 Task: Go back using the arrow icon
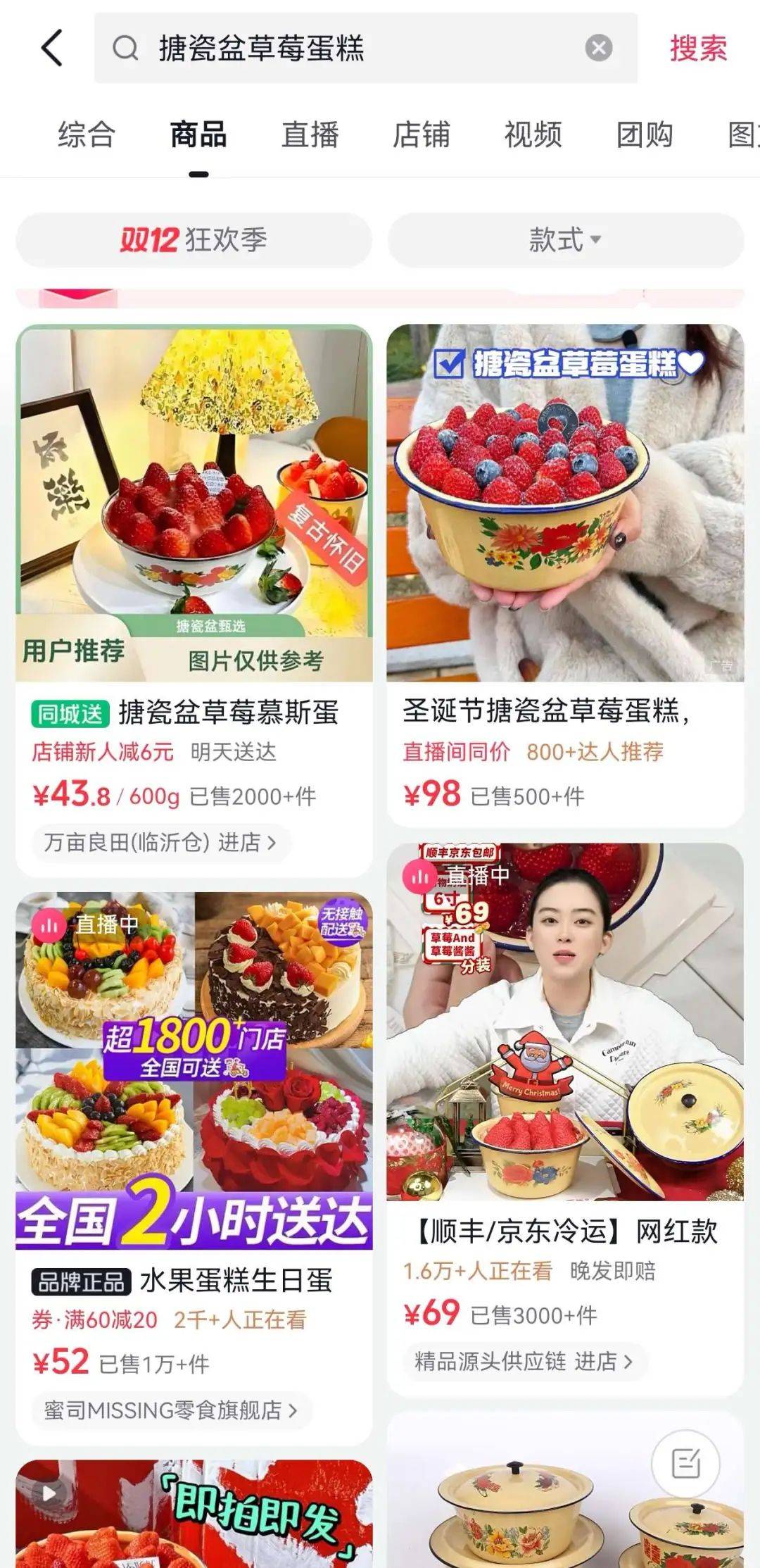52,48
